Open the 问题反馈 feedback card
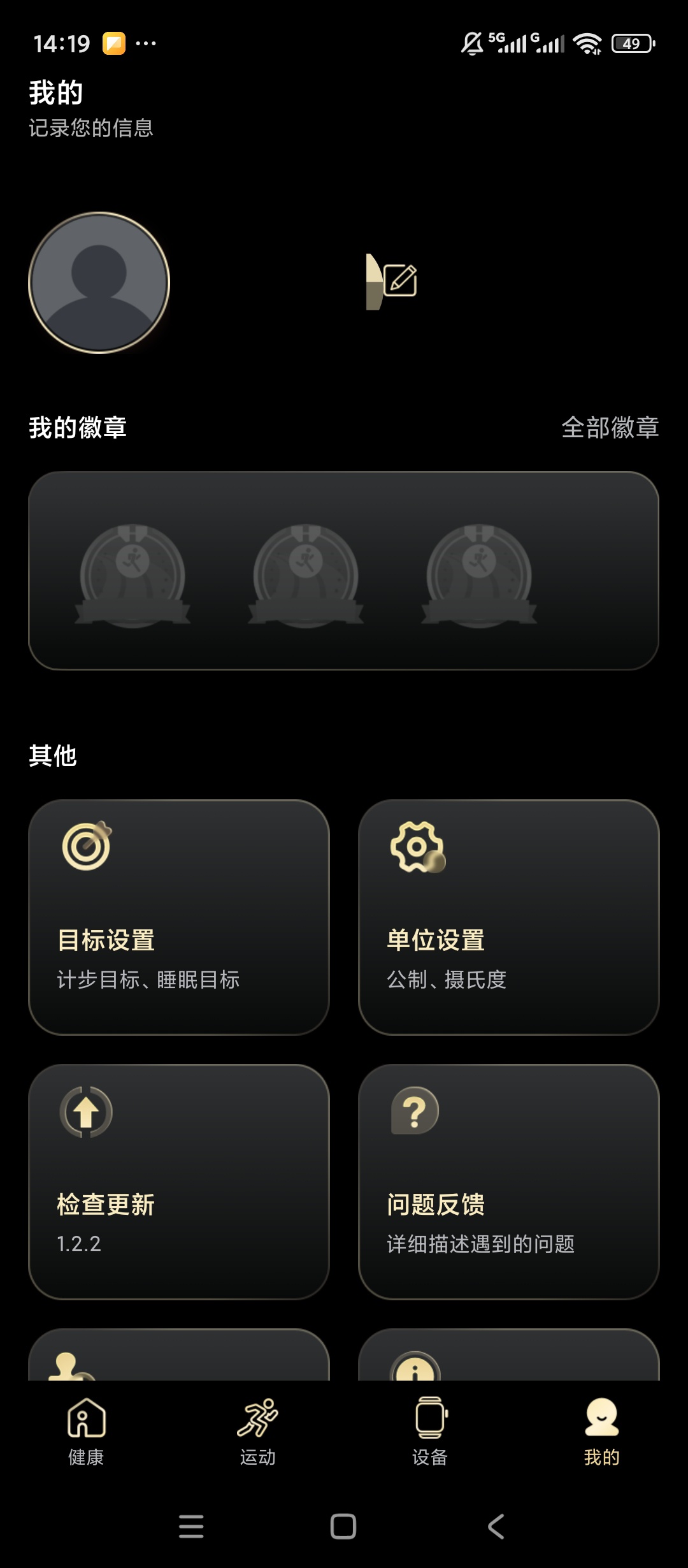688x1568 pixels. click(509, 1182)
